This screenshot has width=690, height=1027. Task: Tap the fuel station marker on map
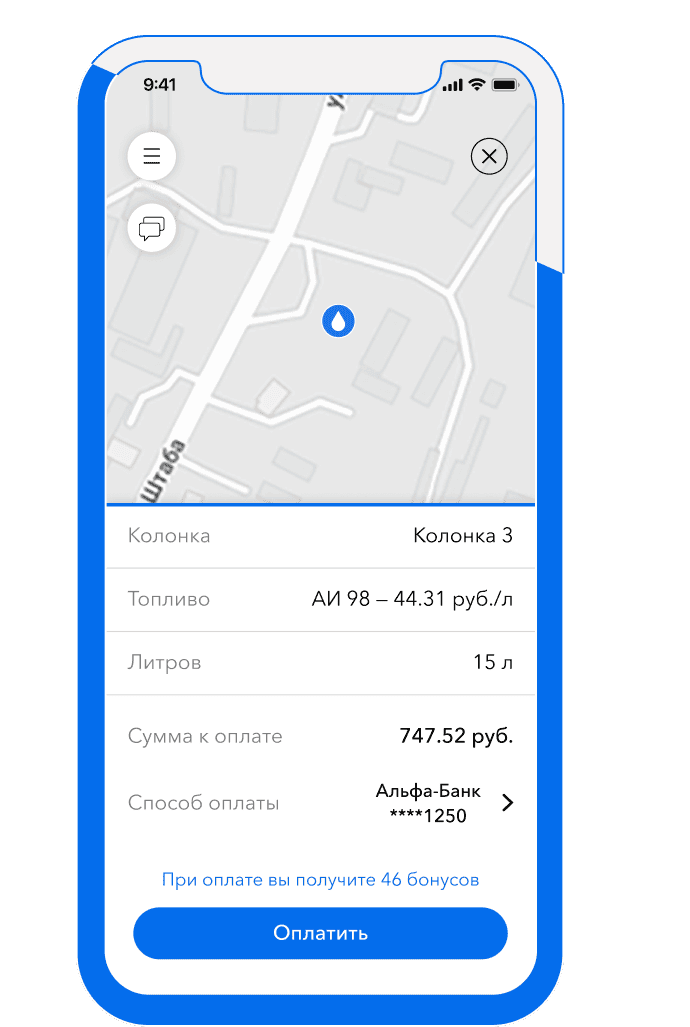(x=339, y=321)
